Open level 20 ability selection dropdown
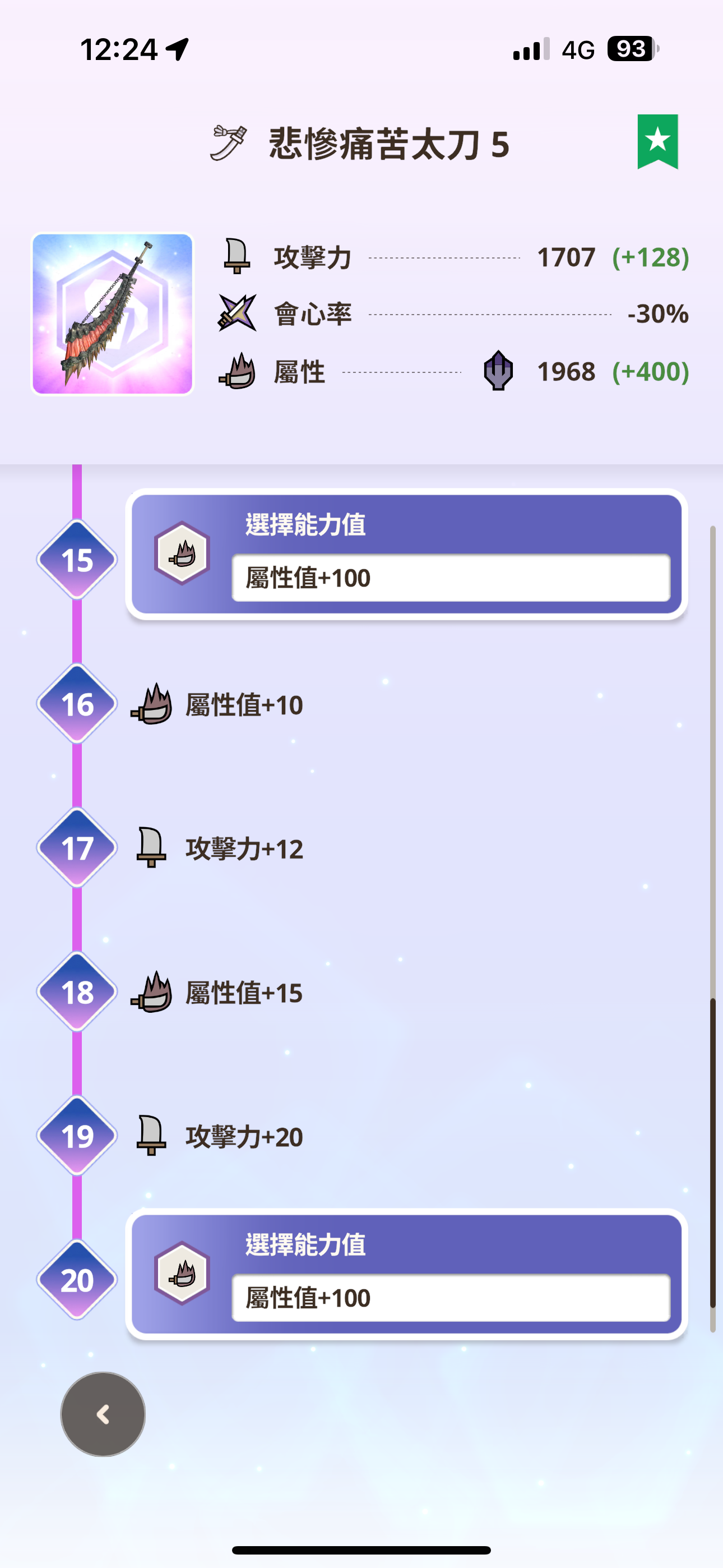723x1568 pixels. click(451, 1298)
